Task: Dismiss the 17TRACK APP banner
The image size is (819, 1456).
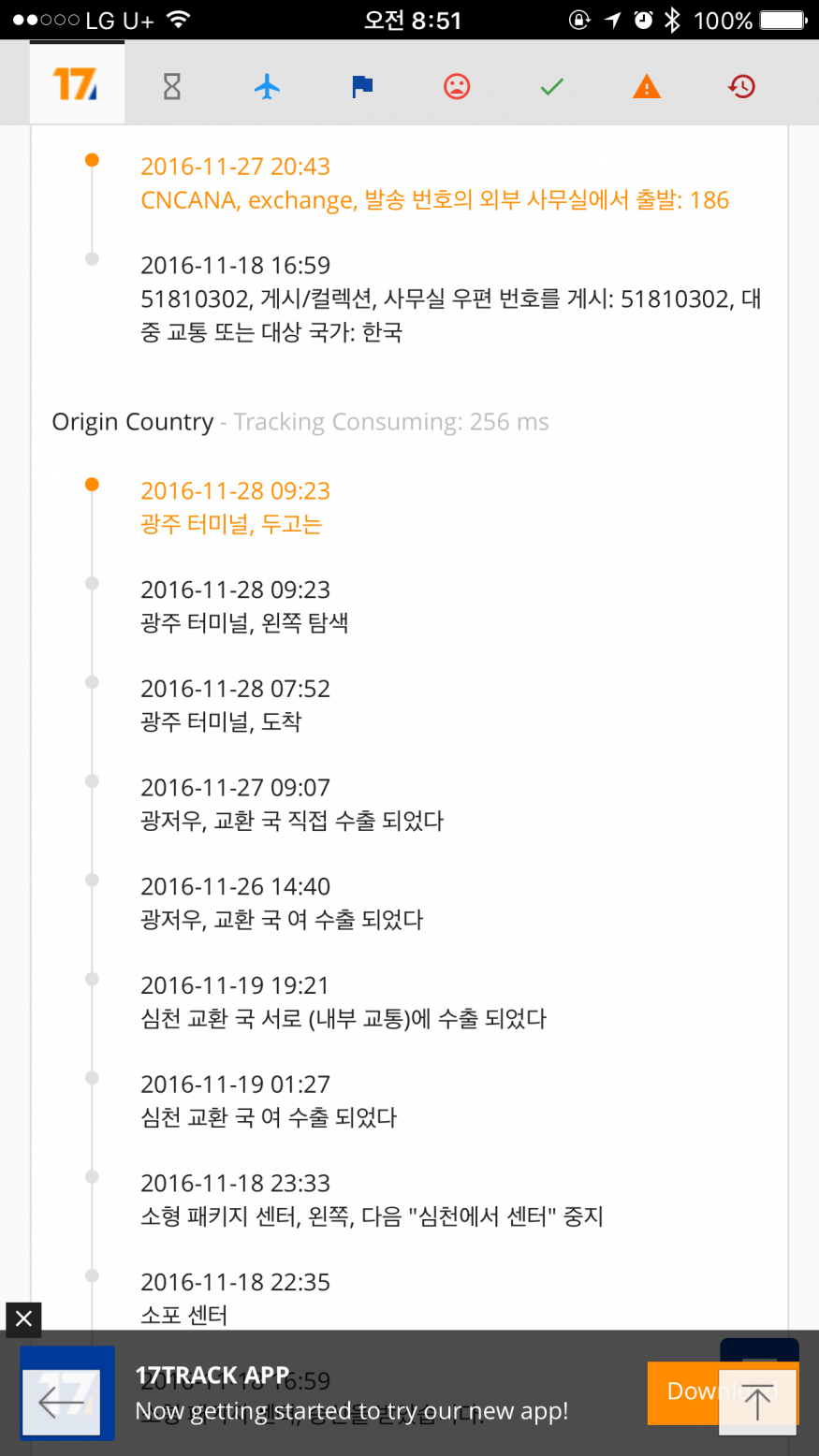Action: point(23,1318)
